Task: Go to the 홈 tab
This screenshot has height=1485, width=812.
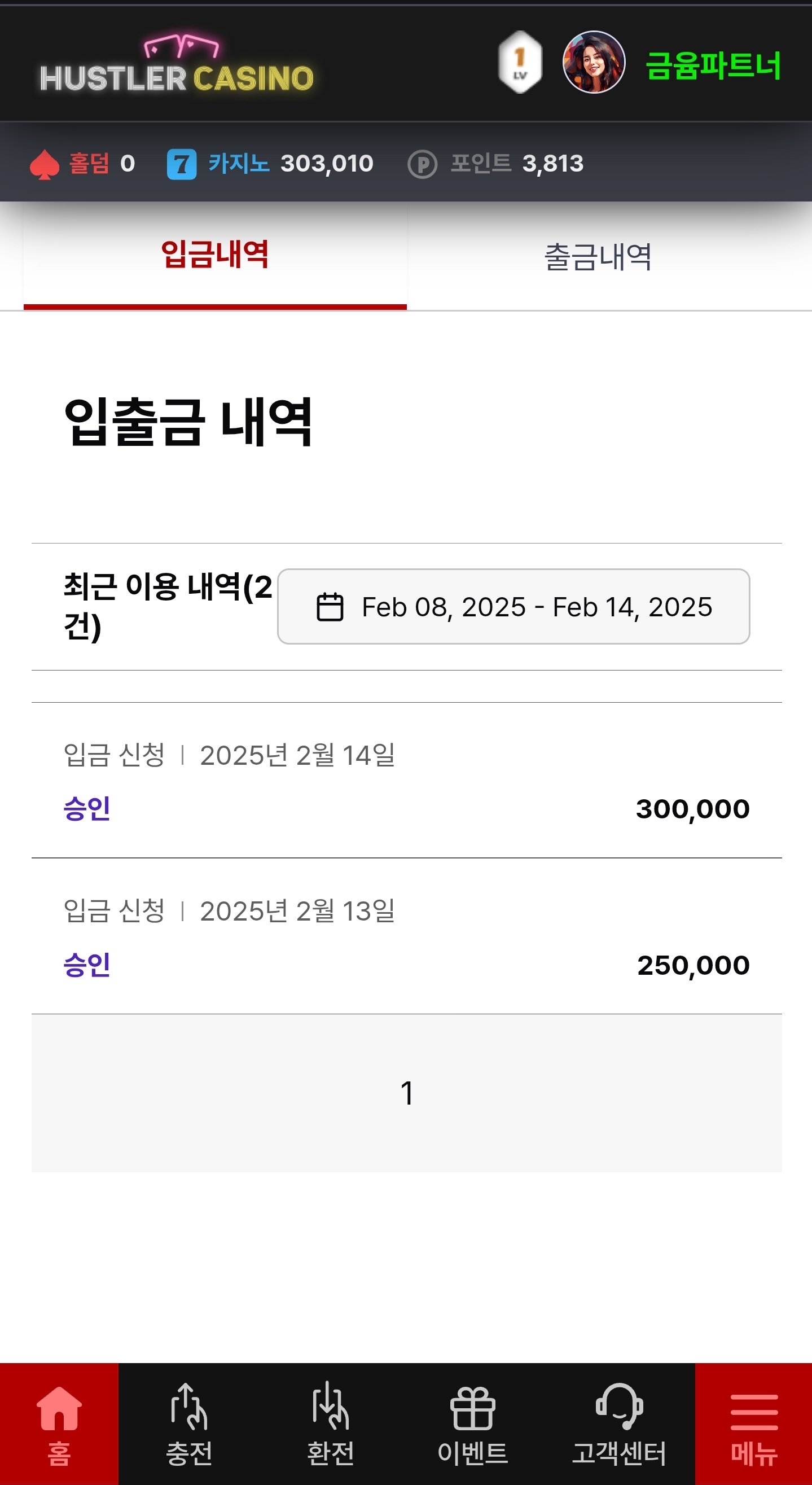Action: point(59,1424)
